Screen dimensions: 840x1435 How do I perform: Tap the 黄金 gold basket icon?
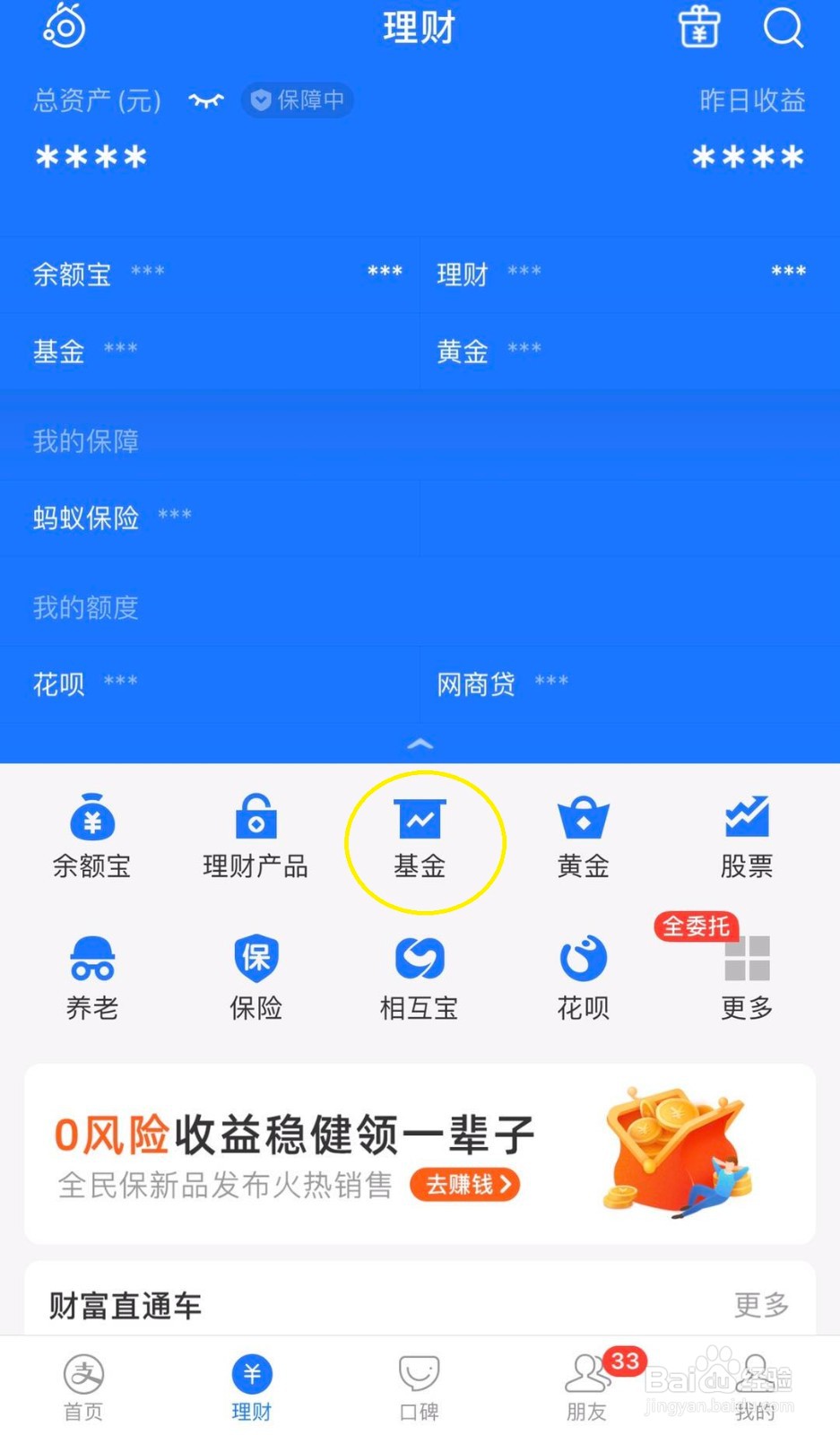coord(583,834)
